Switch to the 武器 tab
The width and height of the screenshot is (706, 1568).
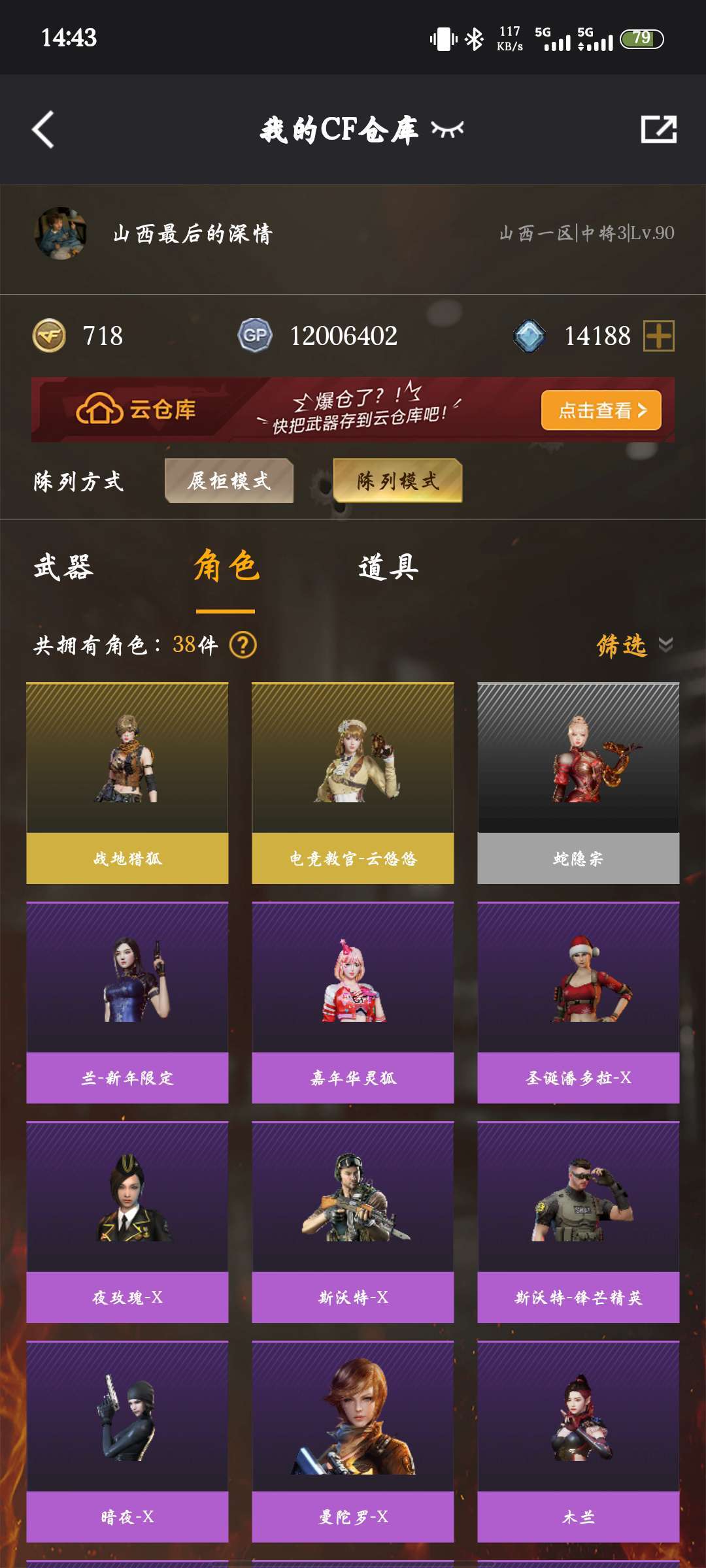tap(63, 566)
